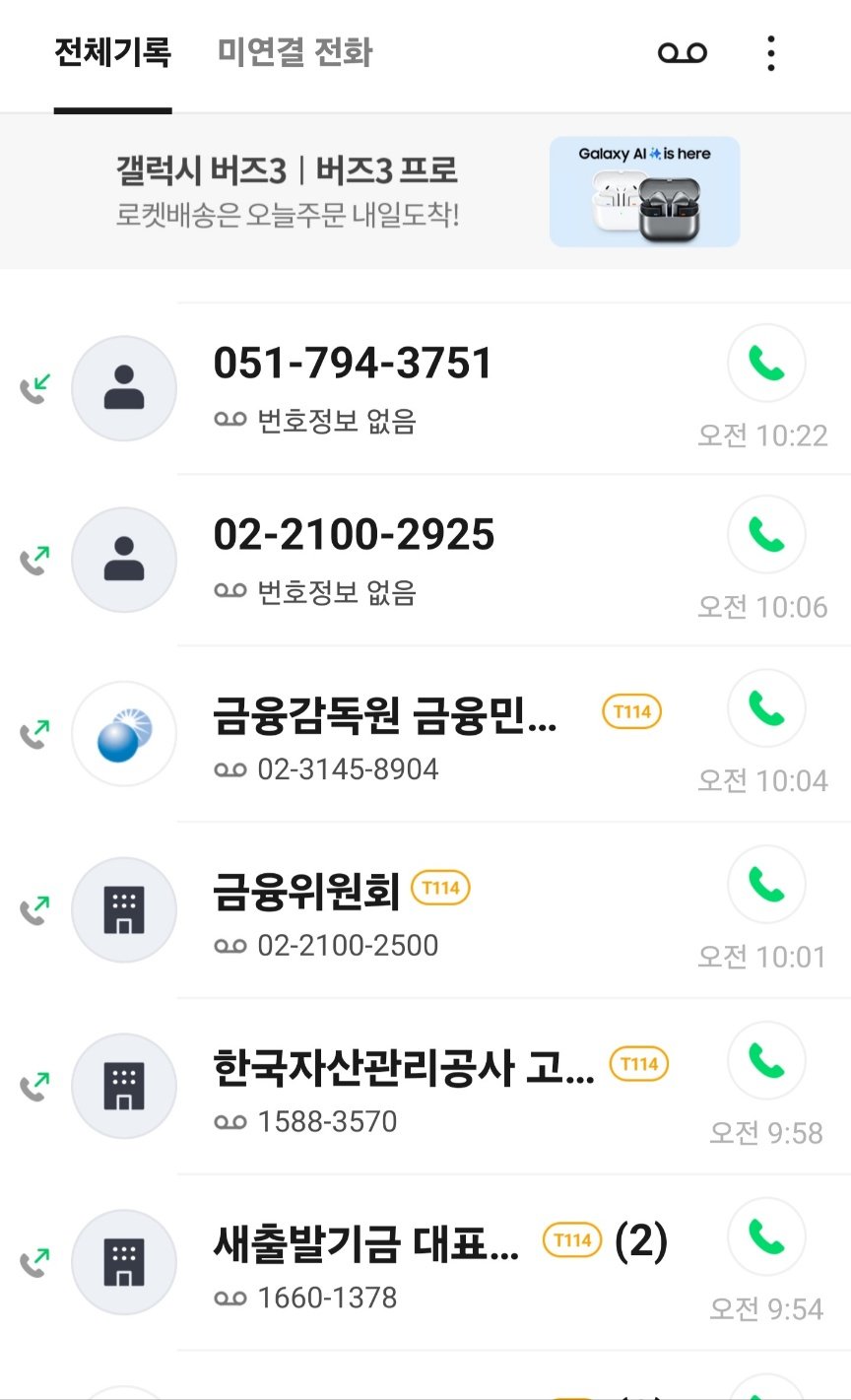This screenshot has height=1400, width=851.
Task: Tap the profile avatar for 051-794-3751
Action: click(124, 388)
